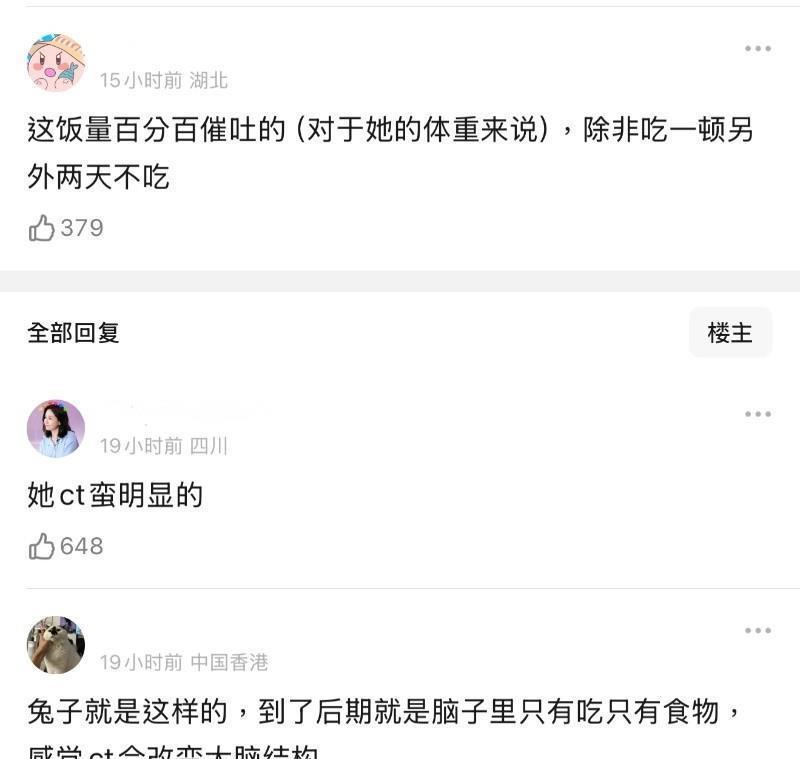Image resolution: width=800 pixels, height=759 pixels.
Task: Open the Hong Kong replier's avatar profile
Action: [56, 645]
